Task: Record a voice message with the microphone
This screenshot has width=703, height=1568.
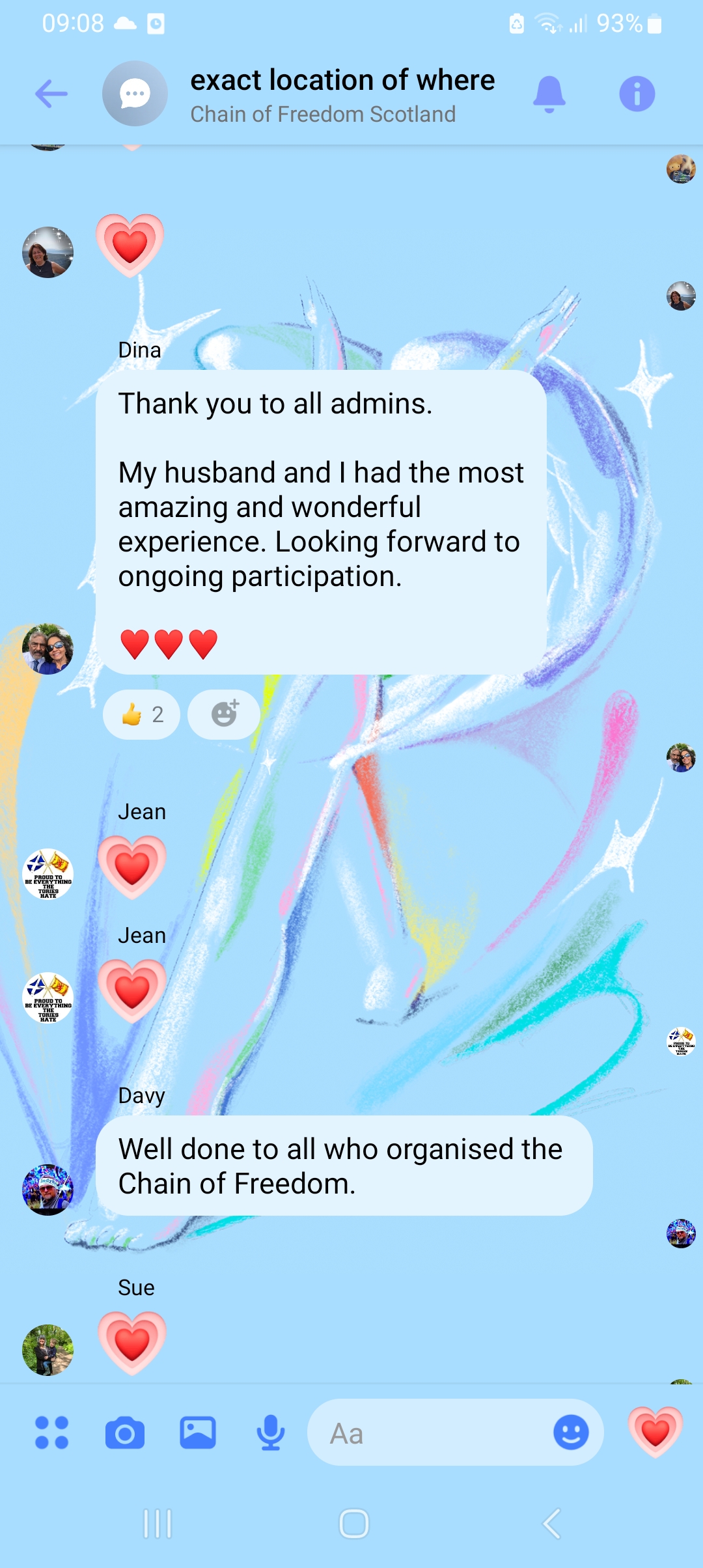Action: point(270,1433)
